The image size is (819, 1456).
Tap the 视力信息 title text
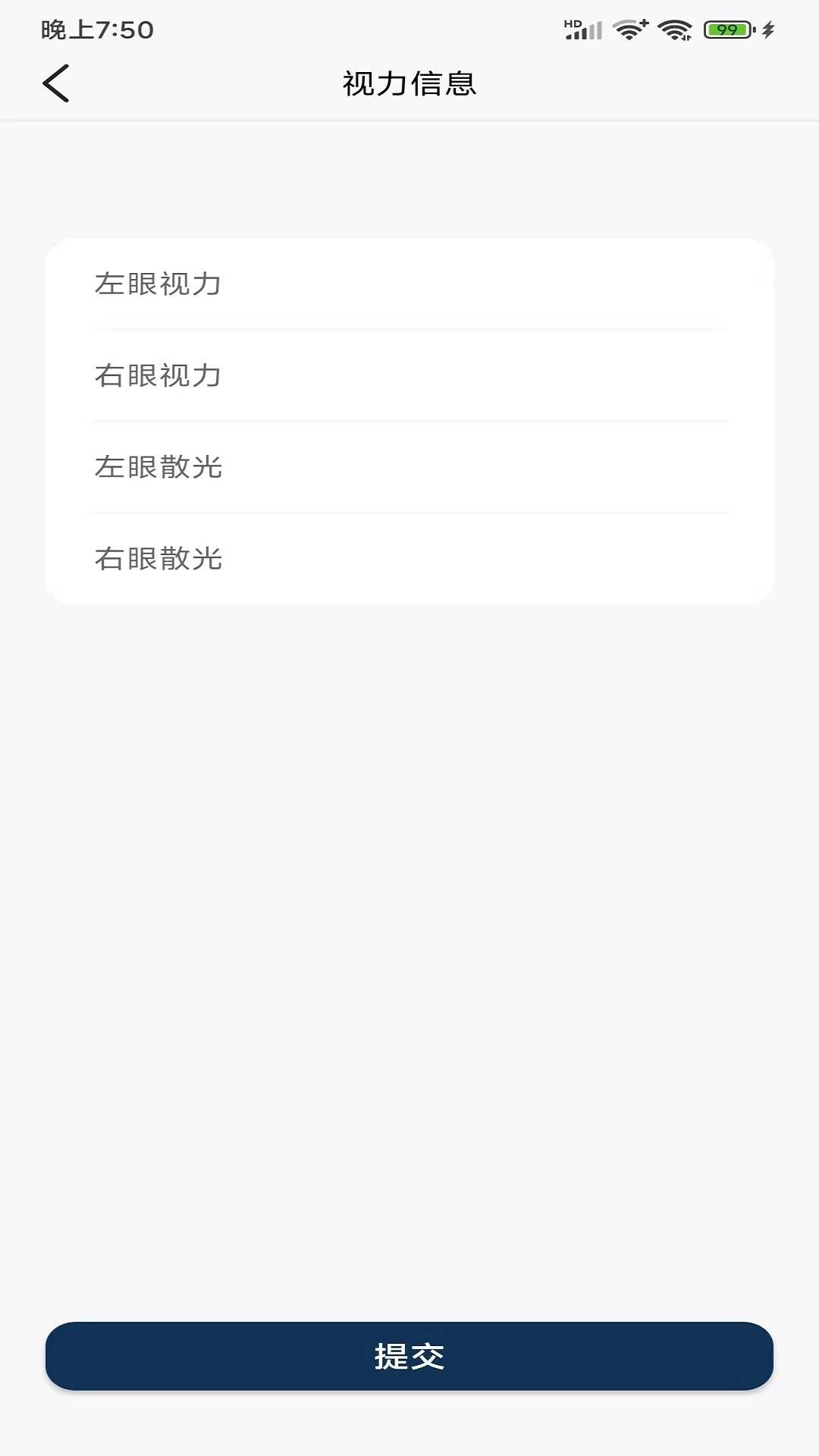(x=409, y=84)
